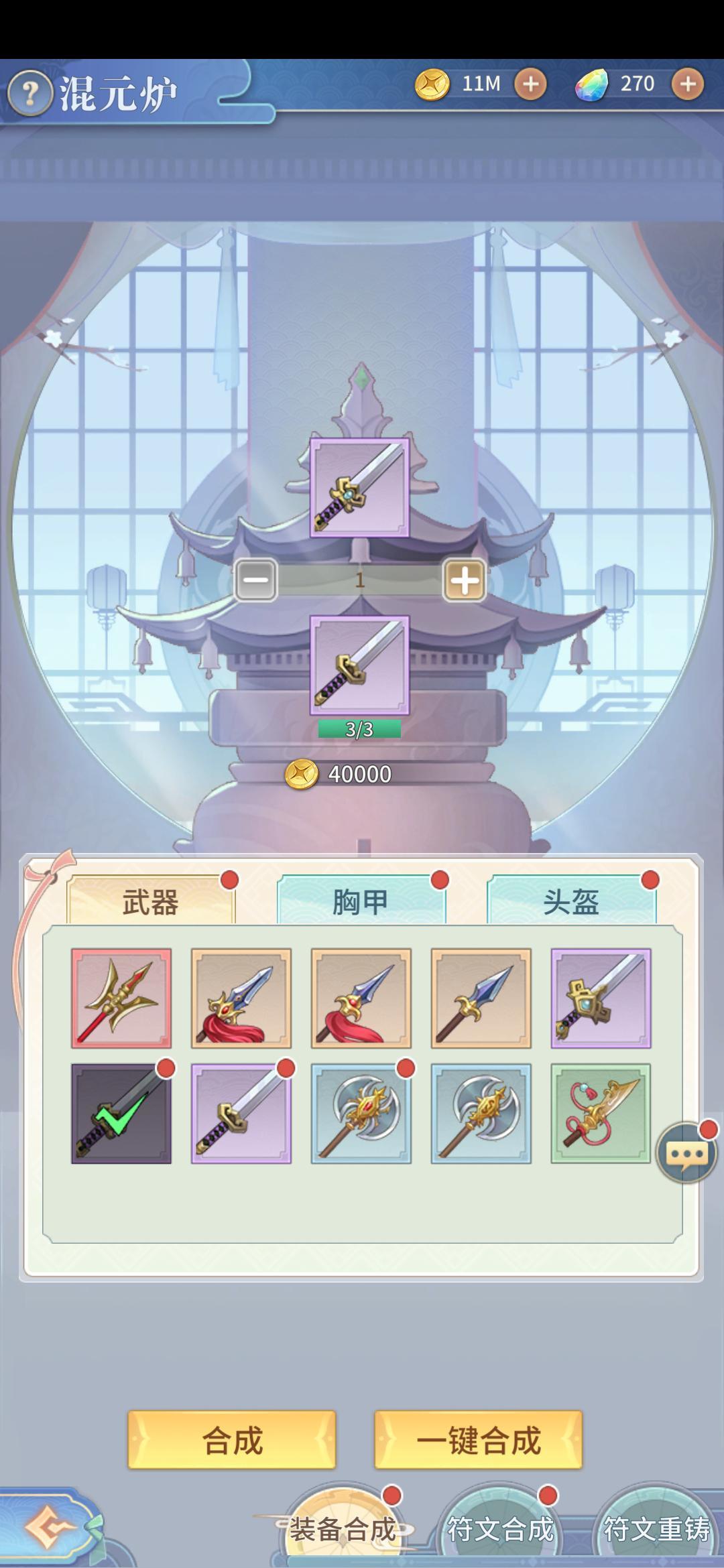This screenshot has width=724, height=1568.
Task: Go back with the arrow button
Action: [x=48, y=1528]
